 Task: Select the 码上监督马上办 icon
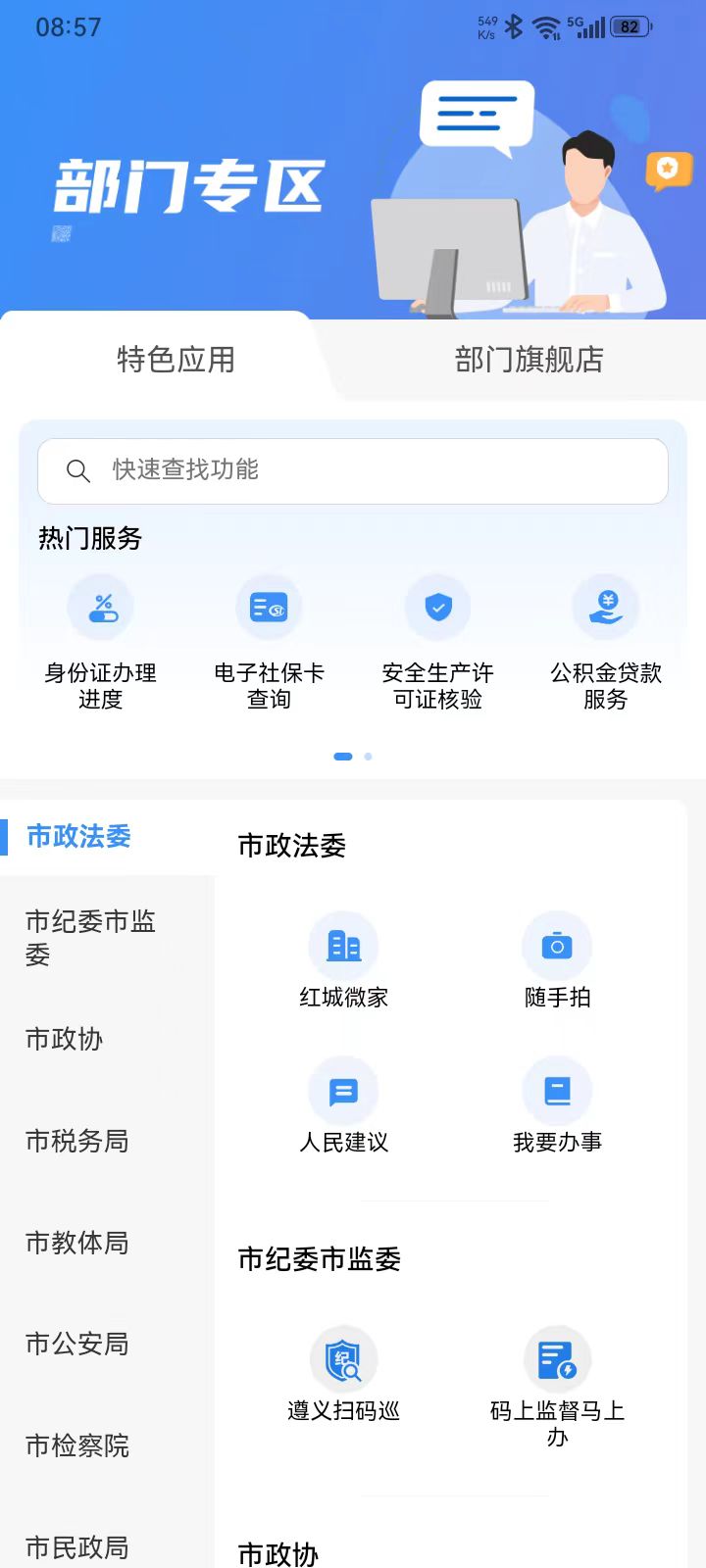click(557, 1359)
